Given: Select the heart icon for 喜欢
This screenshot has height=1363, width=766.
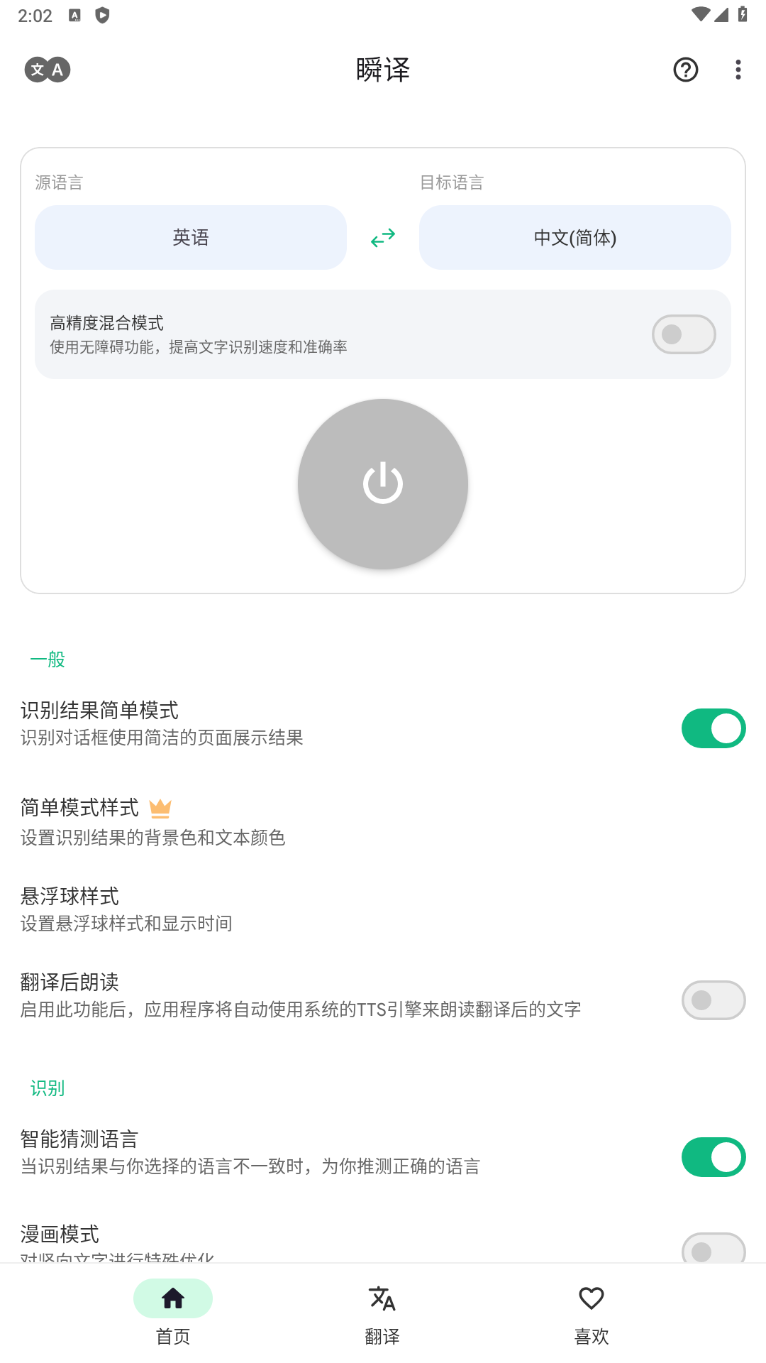Looking at the screenshot, I should click(x=591, y=1297).
